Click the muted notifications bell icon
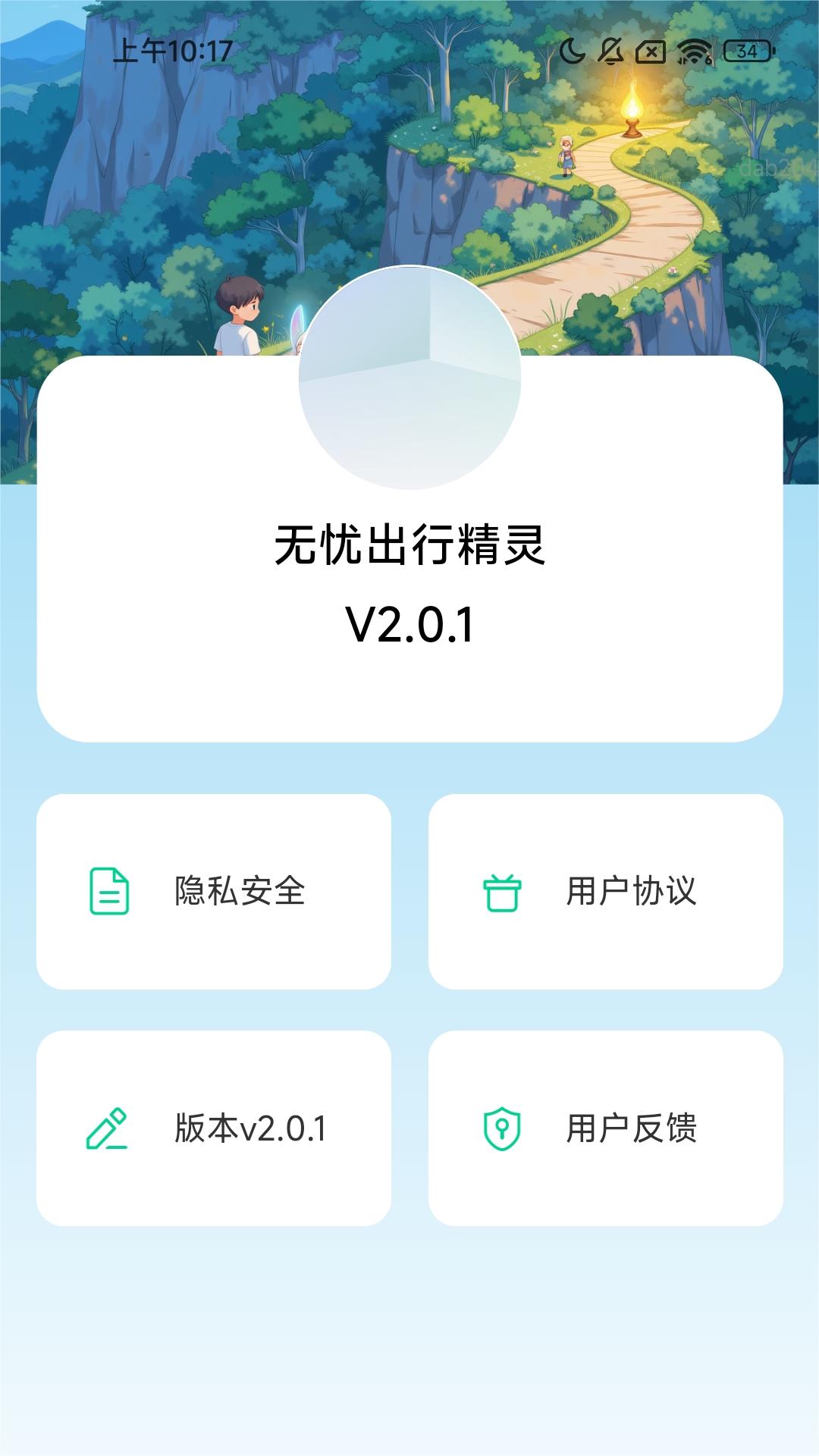819x1456 pixels. pos(610,52)
